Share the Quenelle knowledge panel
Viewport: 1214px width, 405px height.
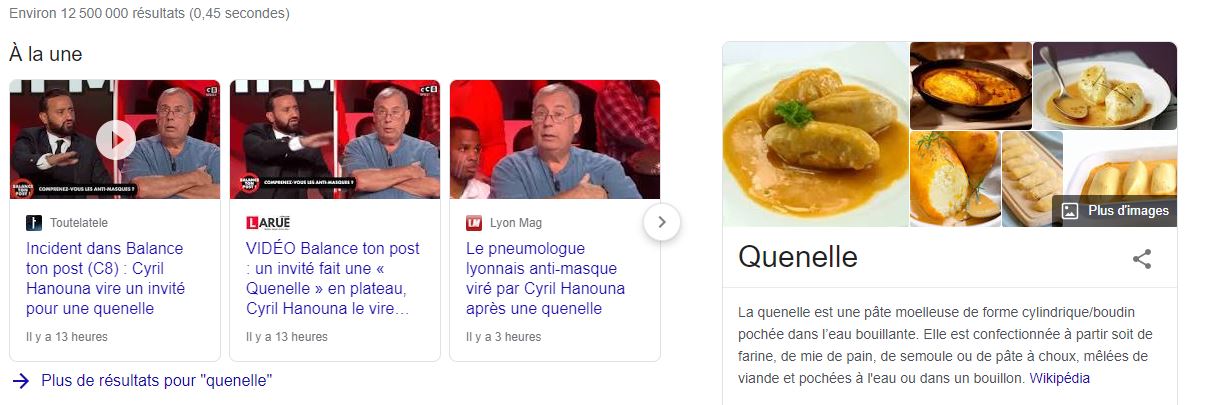1142,259
